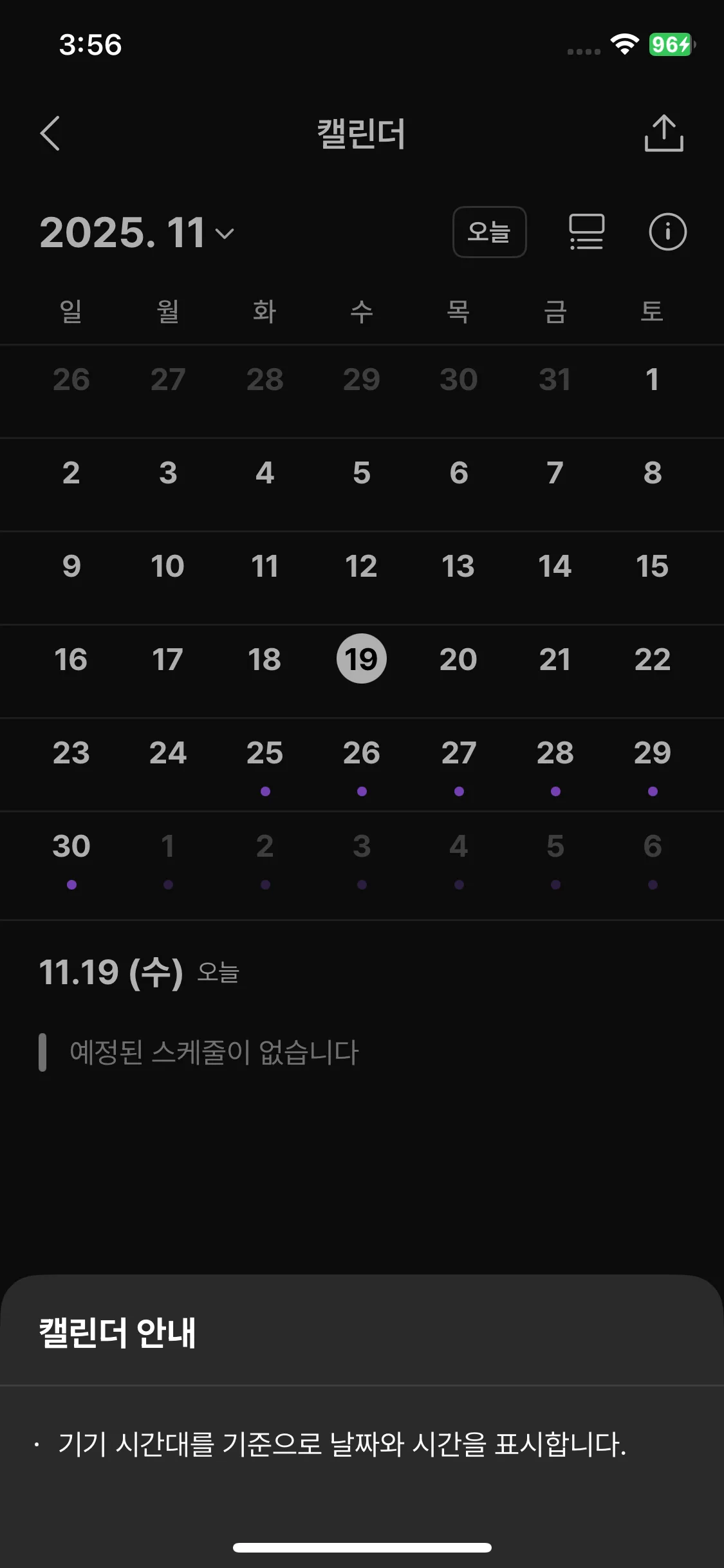The width and height of the screenshot is (724, 1568).
Task: Jump to today with the 오늘 button
Action: point(489,232)
